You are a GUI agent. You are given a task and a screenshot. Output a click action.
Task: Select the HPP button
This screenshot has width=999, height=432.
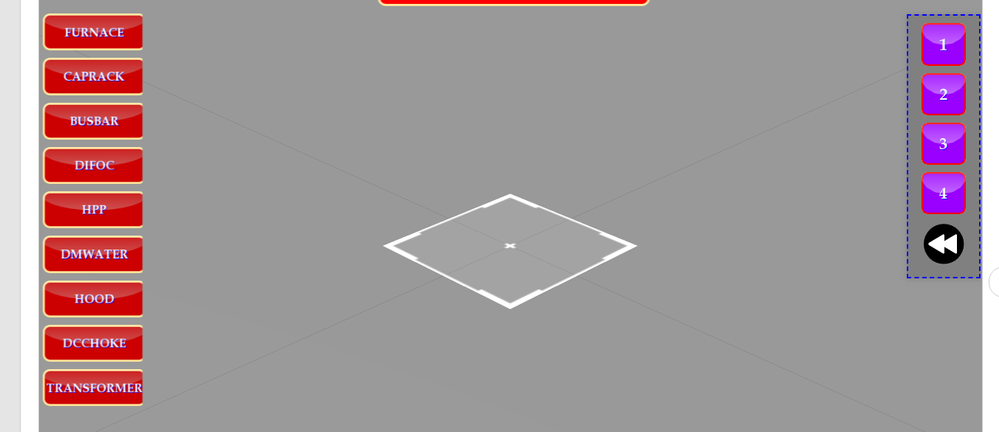93,210
